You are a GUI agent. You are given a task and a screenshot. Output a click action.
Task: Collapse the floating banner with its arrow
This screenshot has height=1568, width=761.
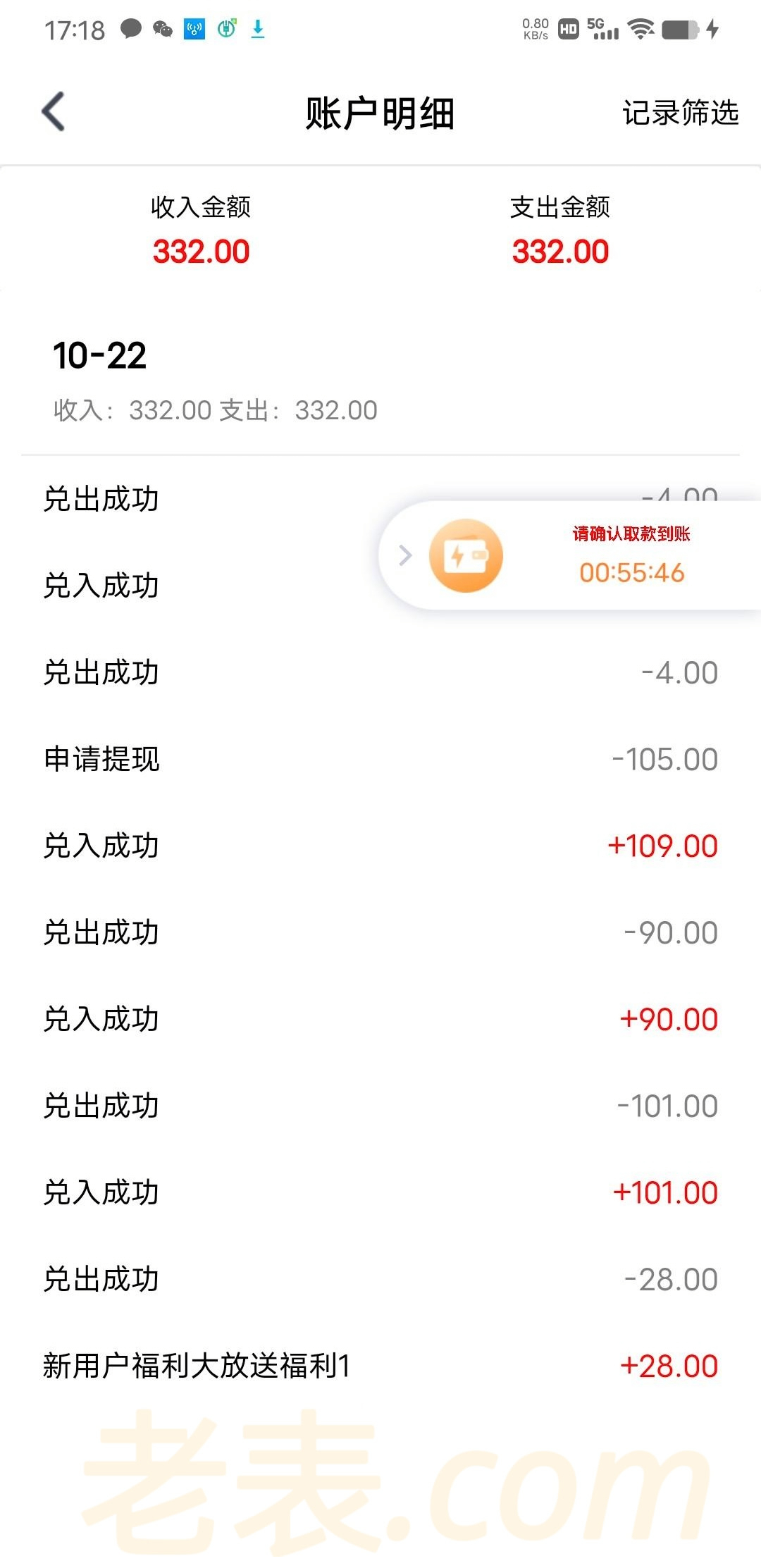coord(405,555)
